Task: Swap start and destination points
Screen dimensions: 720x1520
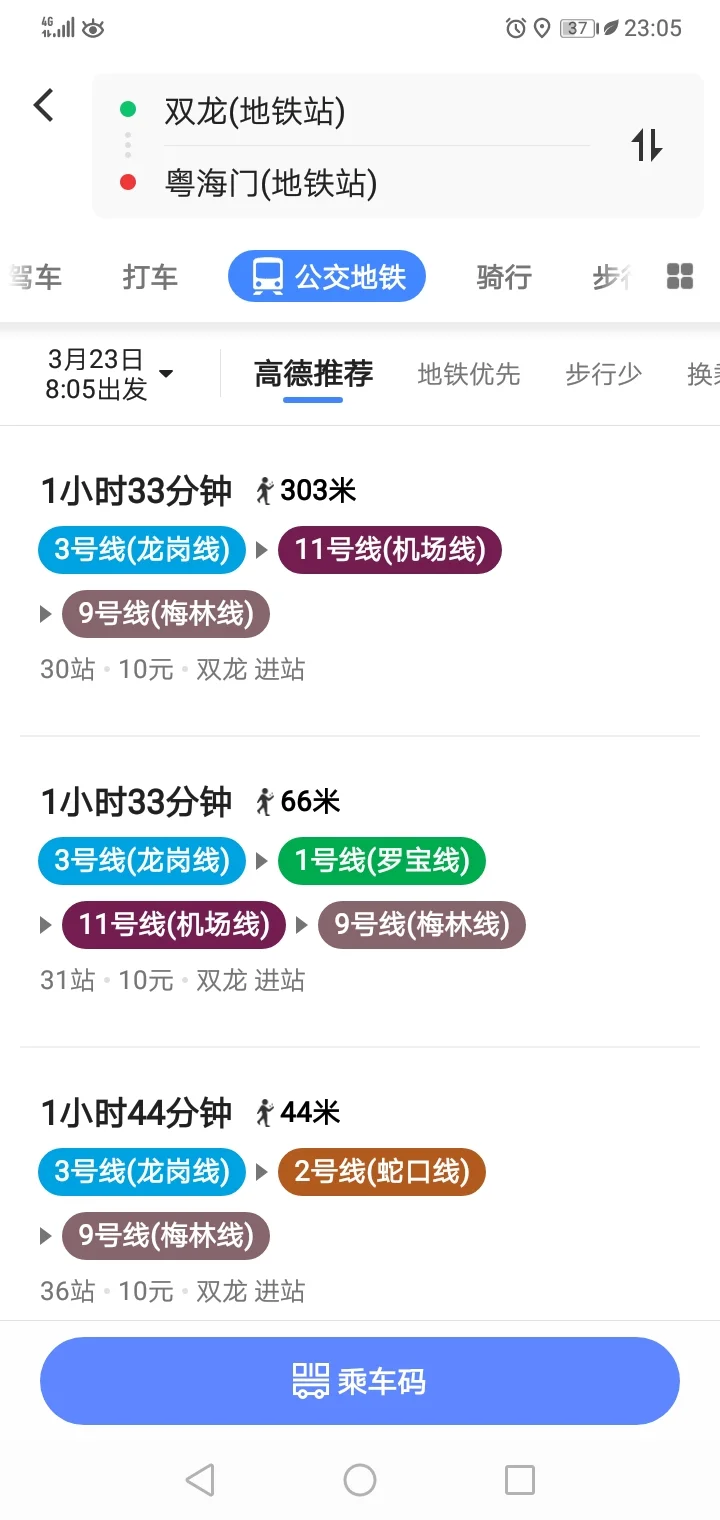Action: click(x=646, y=146)
